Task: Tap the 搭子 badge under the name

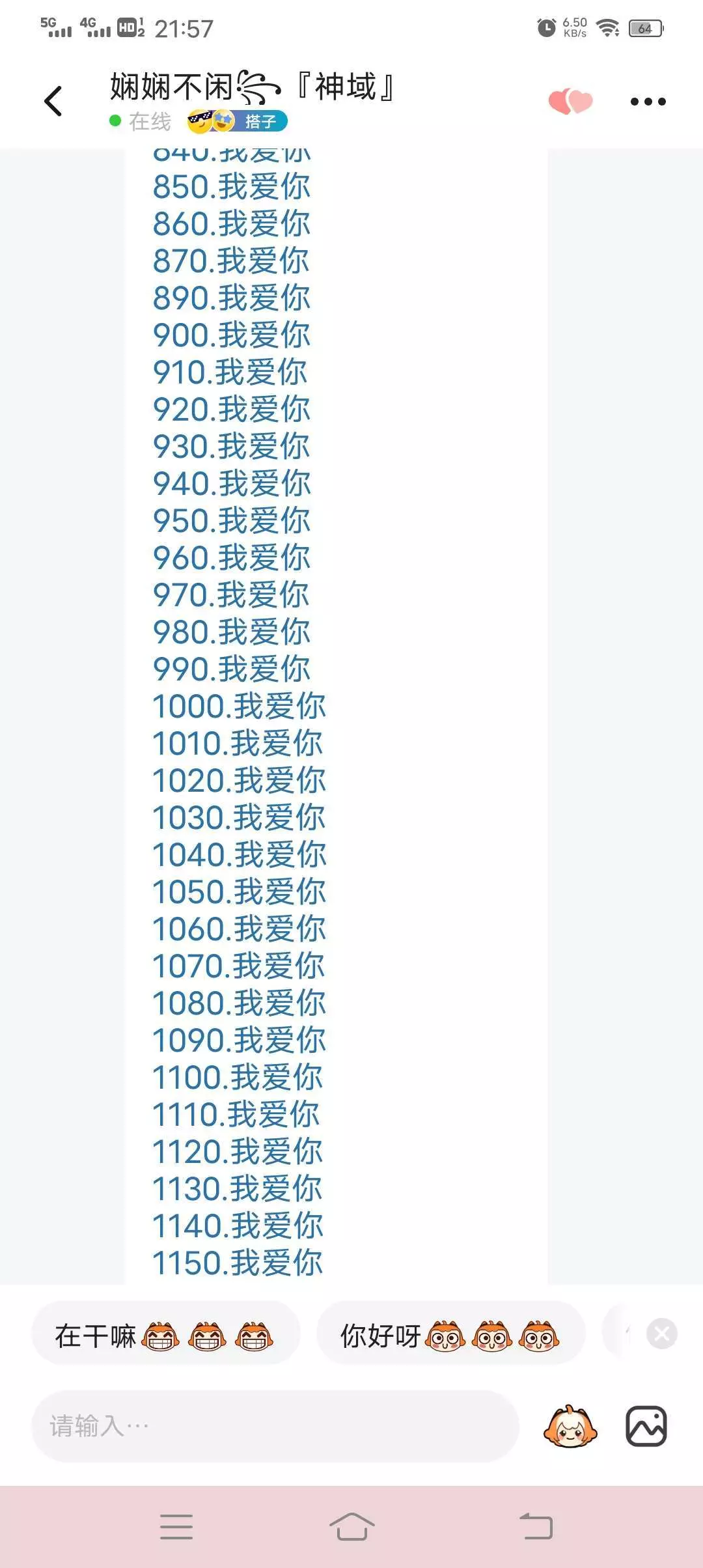Action: [260, 121]
